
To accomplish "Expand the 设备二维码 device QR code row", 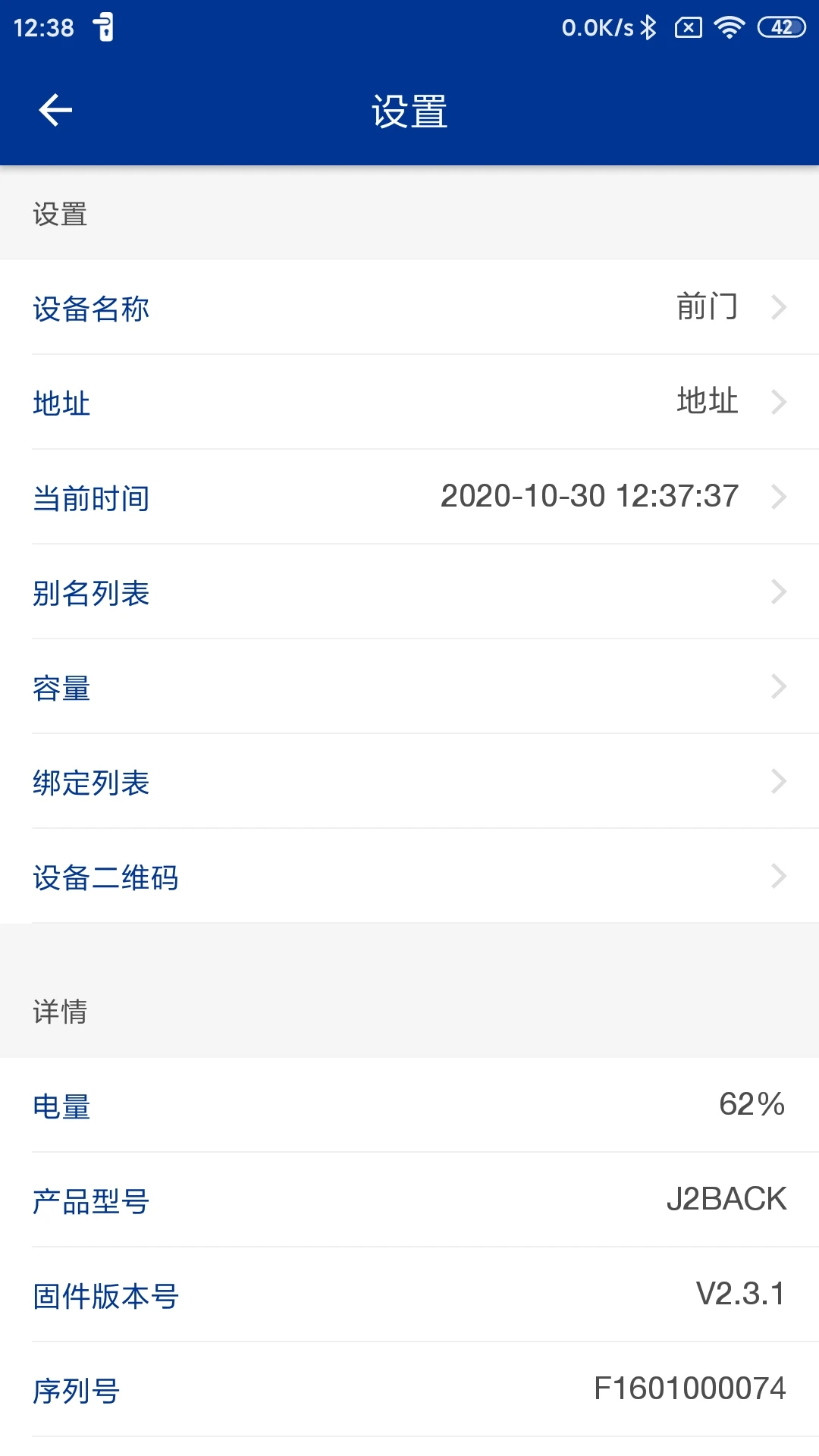I will pyautogui.click(x=409, y=876).
